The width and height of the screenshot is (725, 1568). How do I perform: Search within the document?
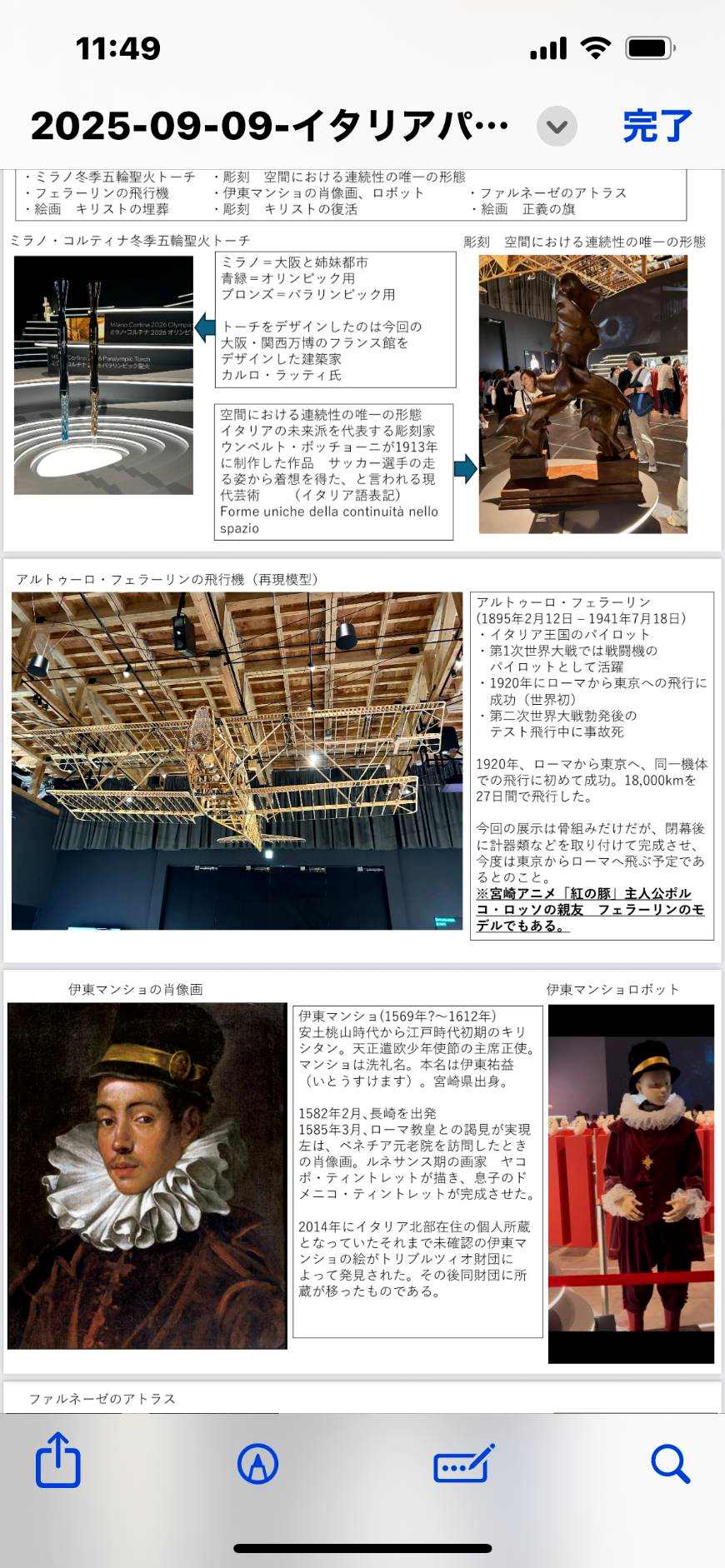669,1464
